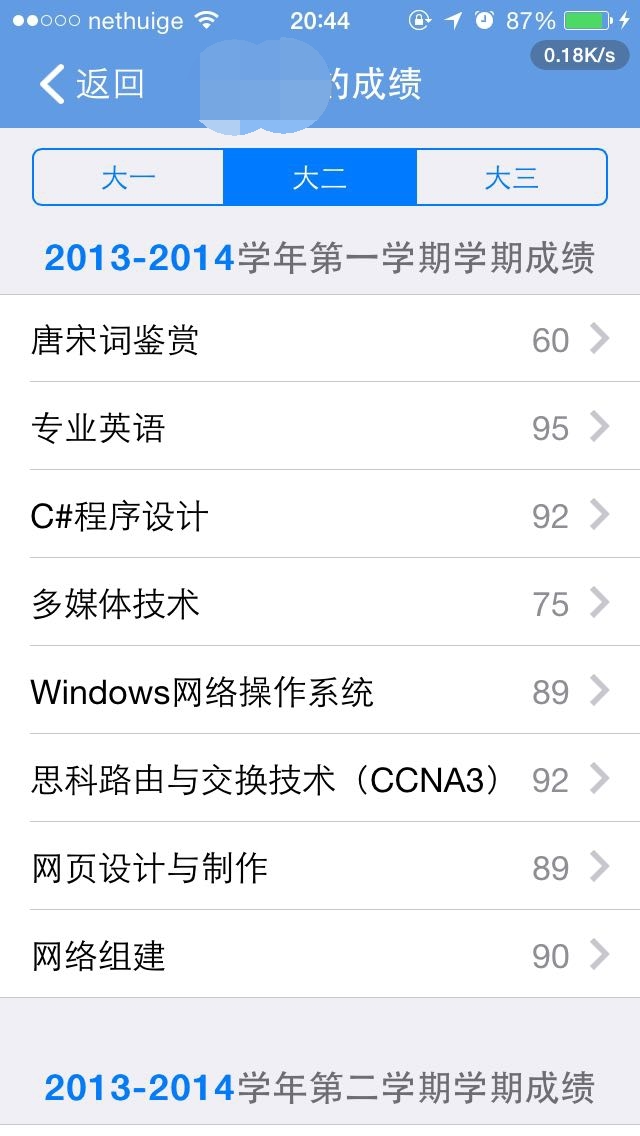
Task: Go back using the 返回 button
Action: pyautogui.click(x=92, y=84)
